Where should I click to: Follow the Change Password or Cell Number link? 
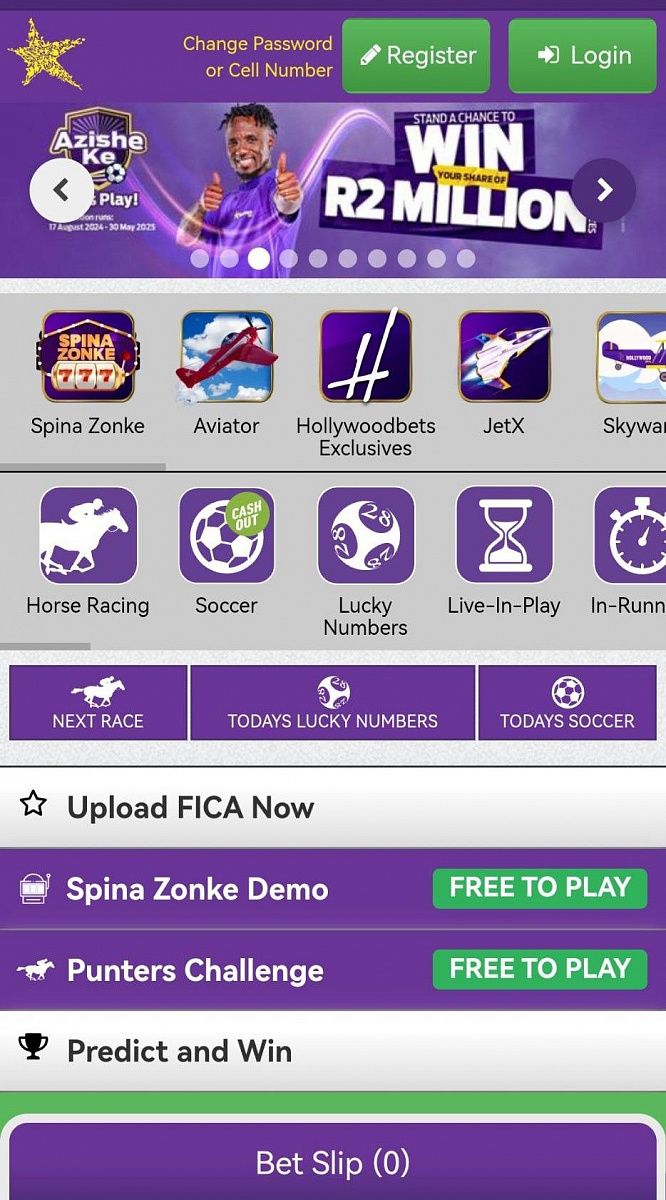pos(258,57)
